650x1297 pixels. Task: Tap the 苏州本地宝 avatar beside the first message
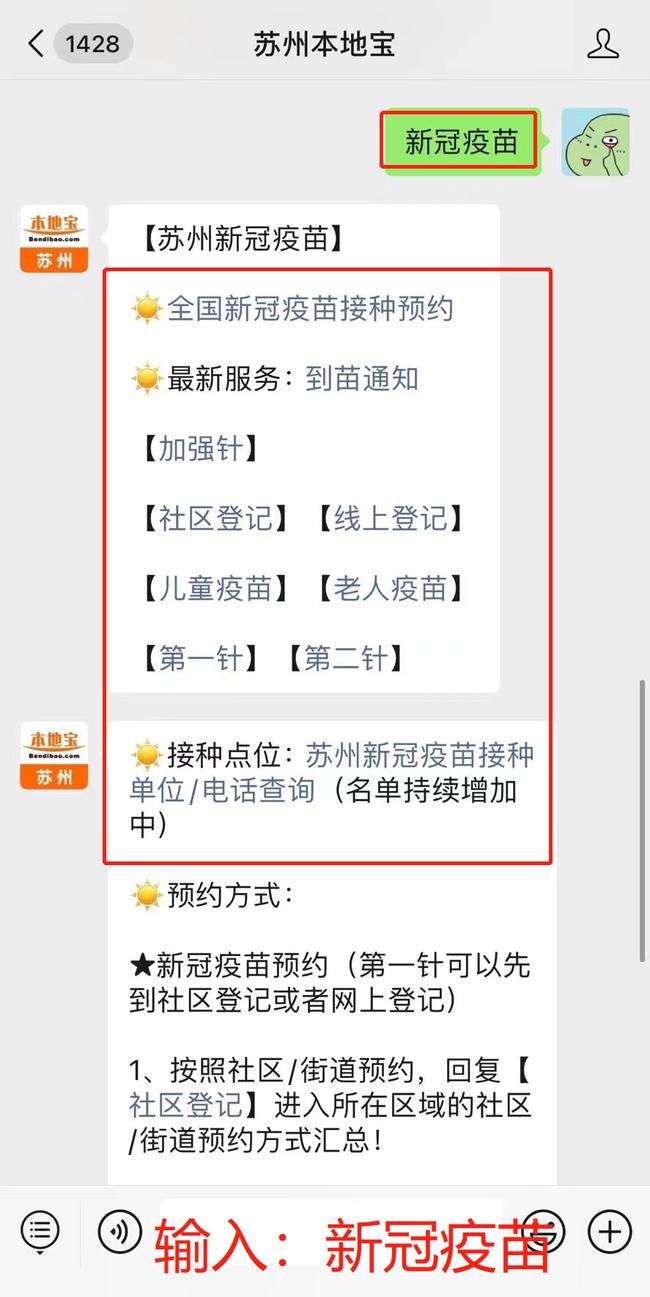tap(54, 239)
